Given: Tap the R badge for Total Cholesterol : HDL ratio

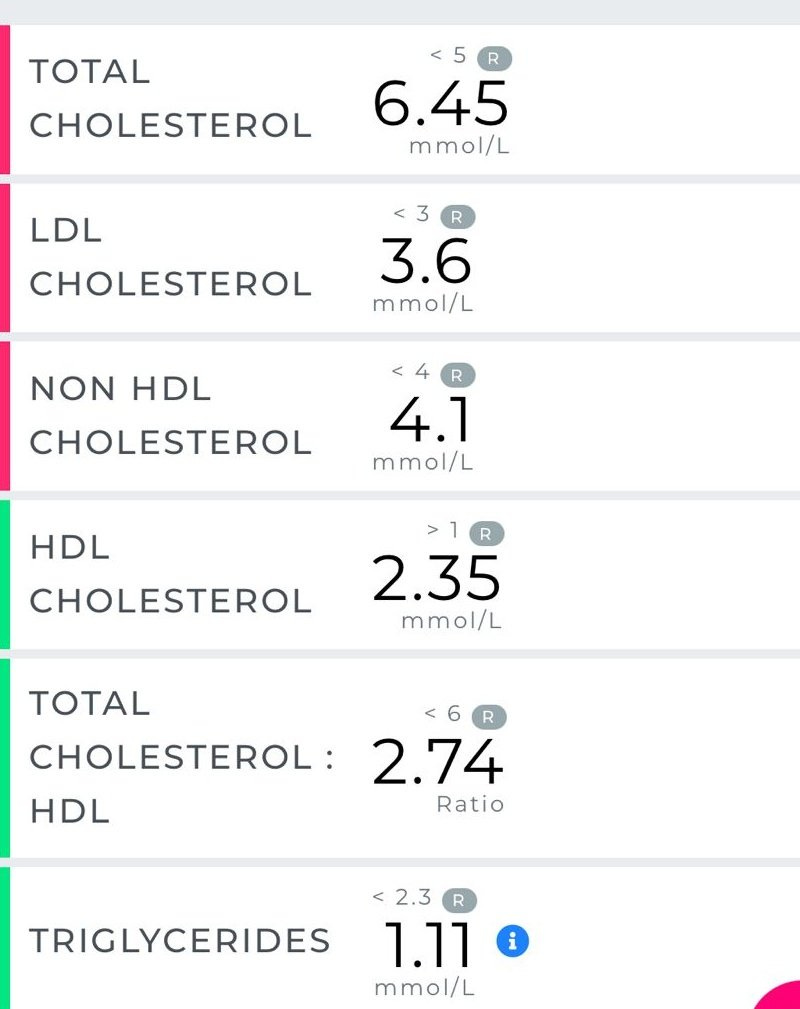Looking at the screenshot, I should coord(489,716).
